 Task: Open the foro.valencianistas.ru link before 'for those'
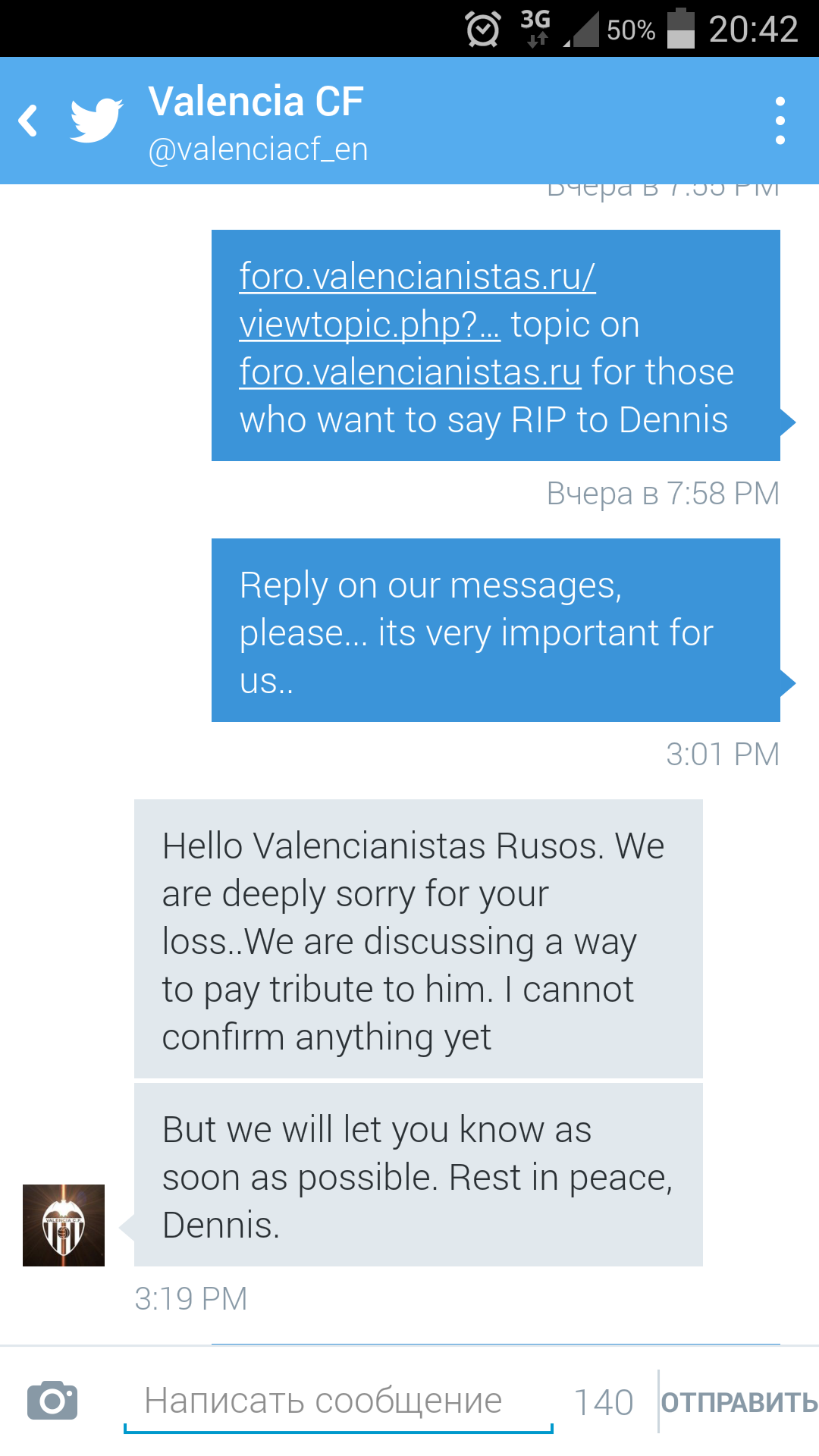point(409,373)
